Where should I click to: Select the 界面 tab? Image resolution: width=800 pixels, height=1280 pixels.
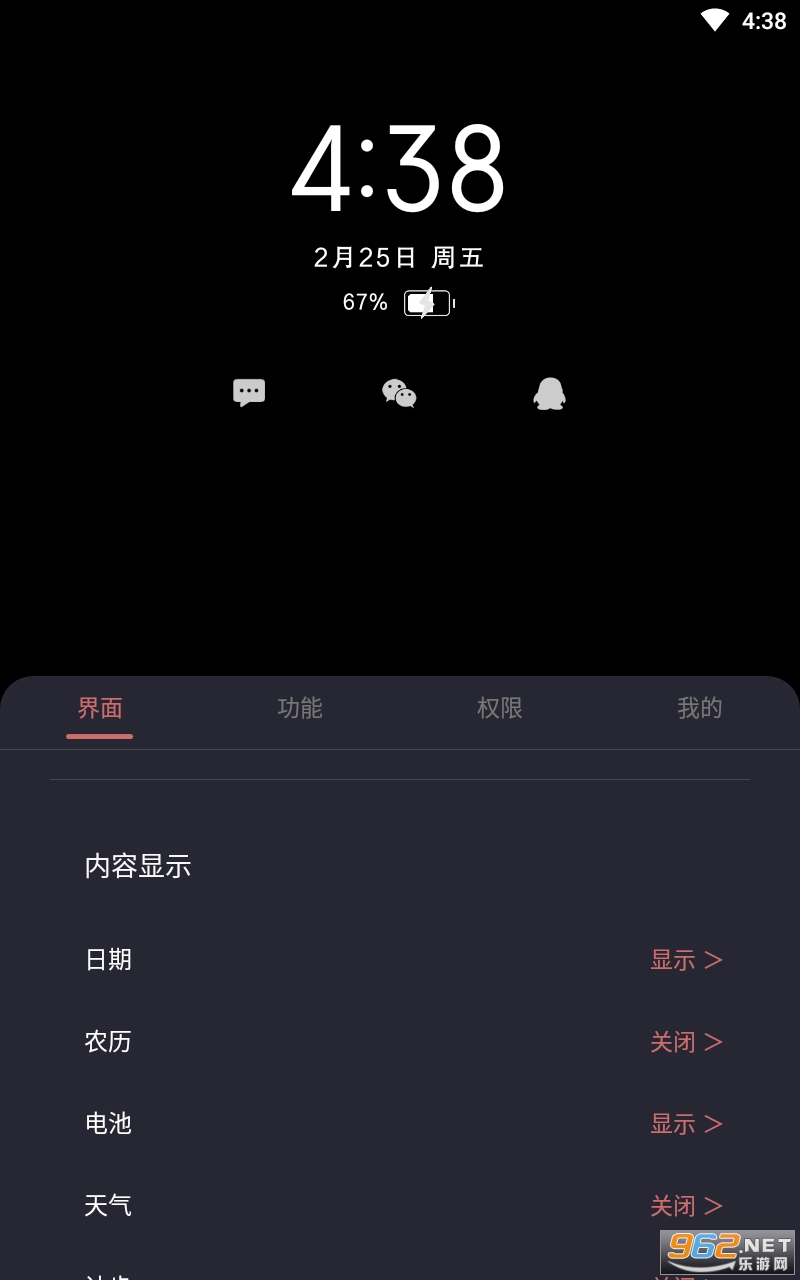pos(100,708)
